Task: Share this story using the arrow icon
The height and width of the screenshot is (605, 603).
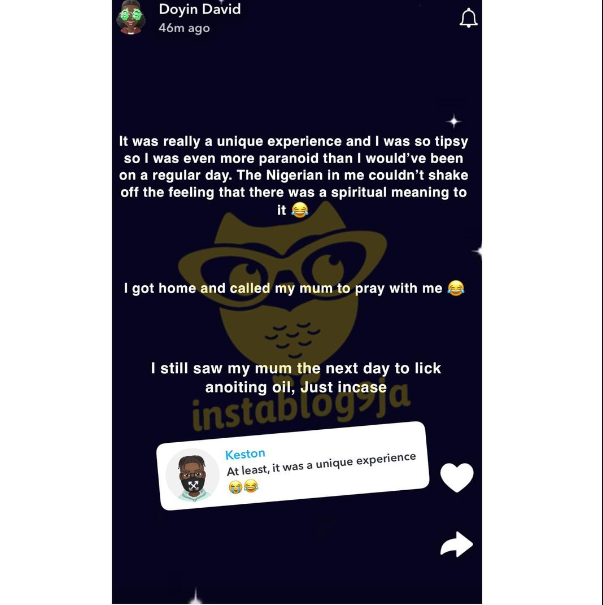Action: 456,544
